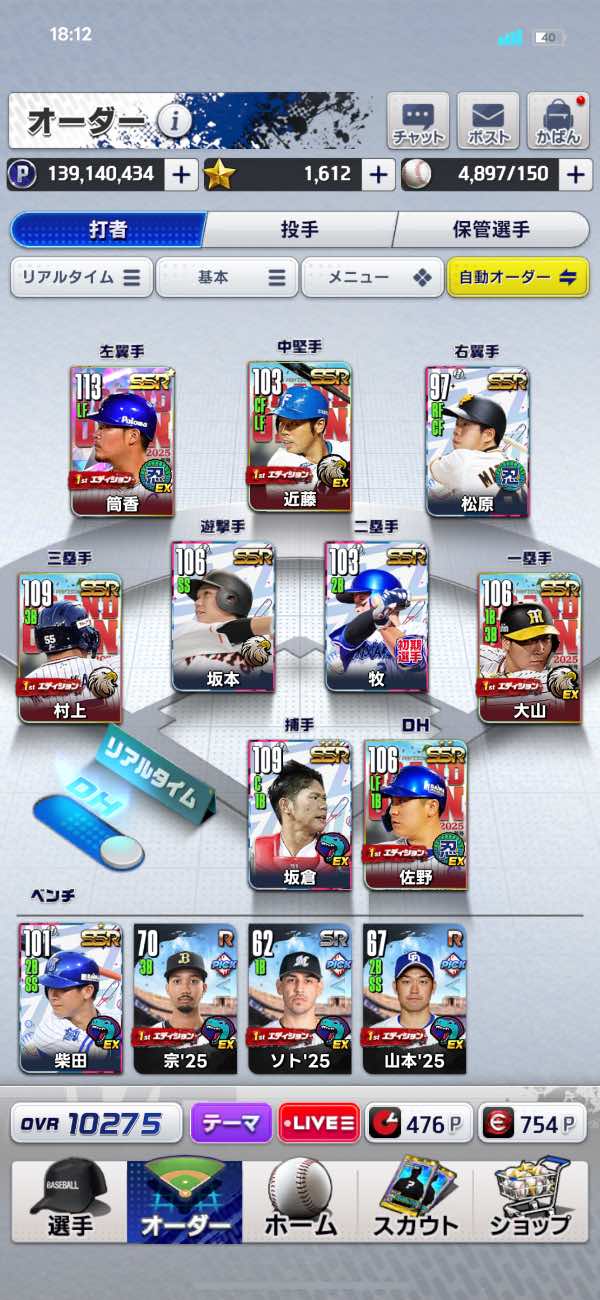Viewport: 600px width, 1300px height.
Task: Select left fielder card 筒香
Action: [121, 440]
